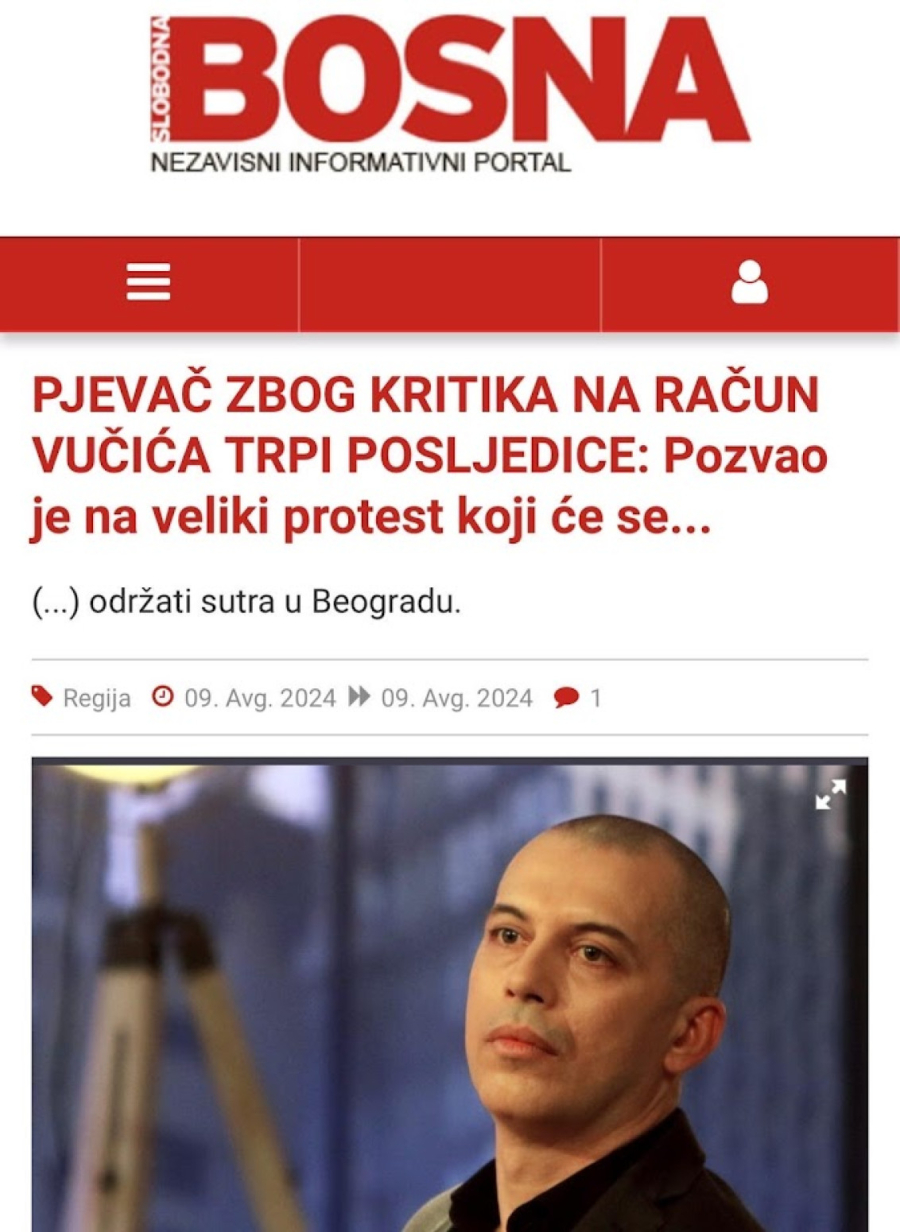Open the Regija category page
The height and width of the screenshot is (1232, 900).
point(97,699)
